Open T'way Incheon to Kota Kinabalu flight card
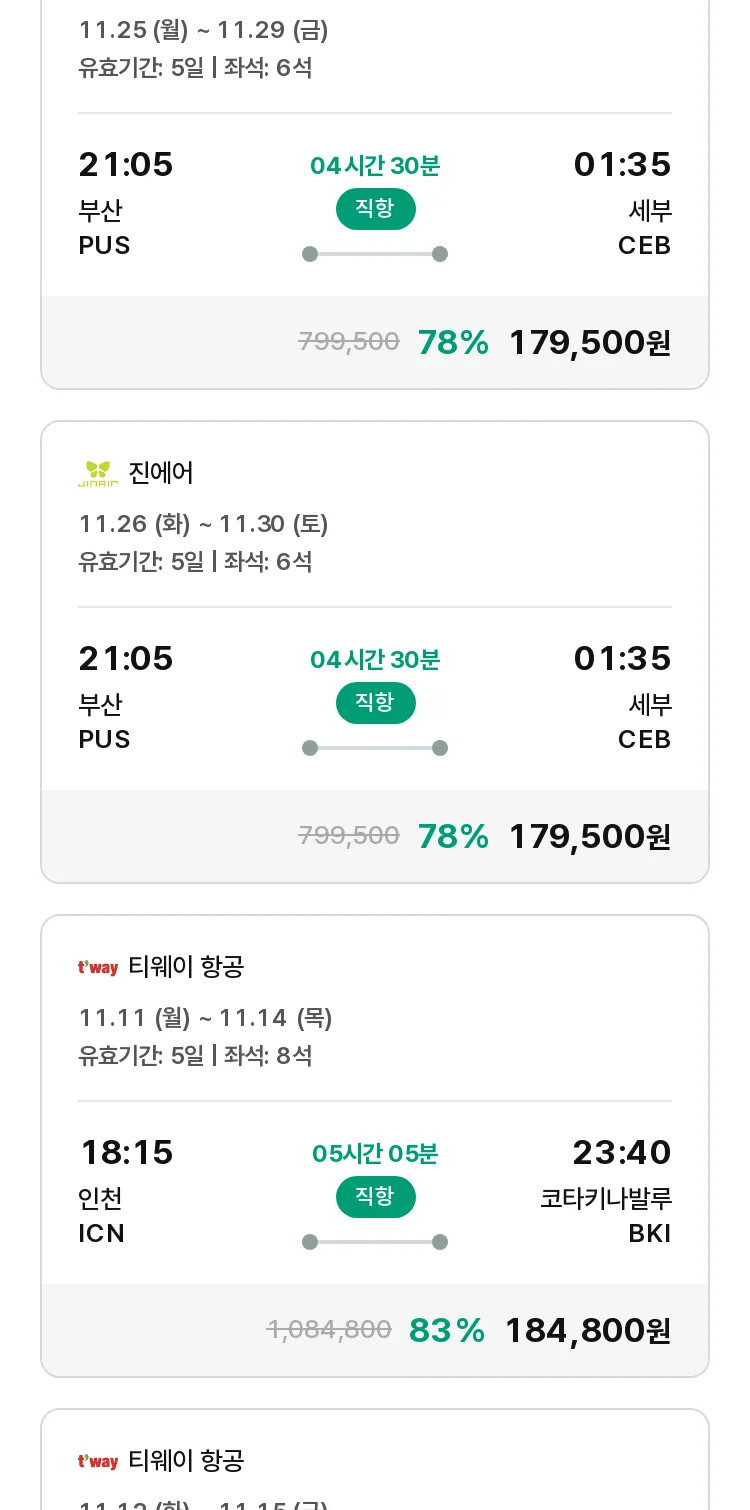This screenshot has width=750, height=1510. coord(375,1146)
